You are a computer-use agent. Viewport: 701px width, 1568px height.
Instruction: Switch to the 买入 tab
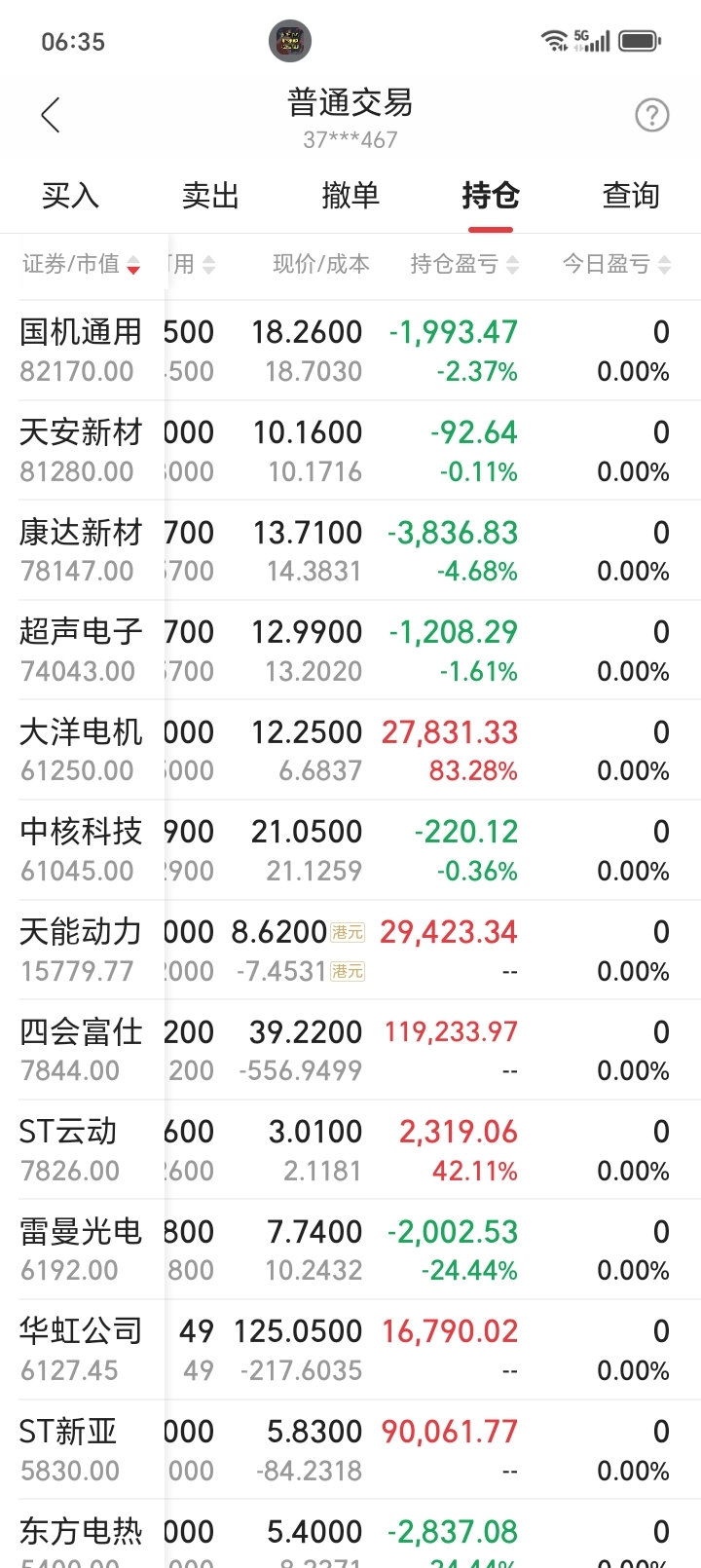click(70, 196)
